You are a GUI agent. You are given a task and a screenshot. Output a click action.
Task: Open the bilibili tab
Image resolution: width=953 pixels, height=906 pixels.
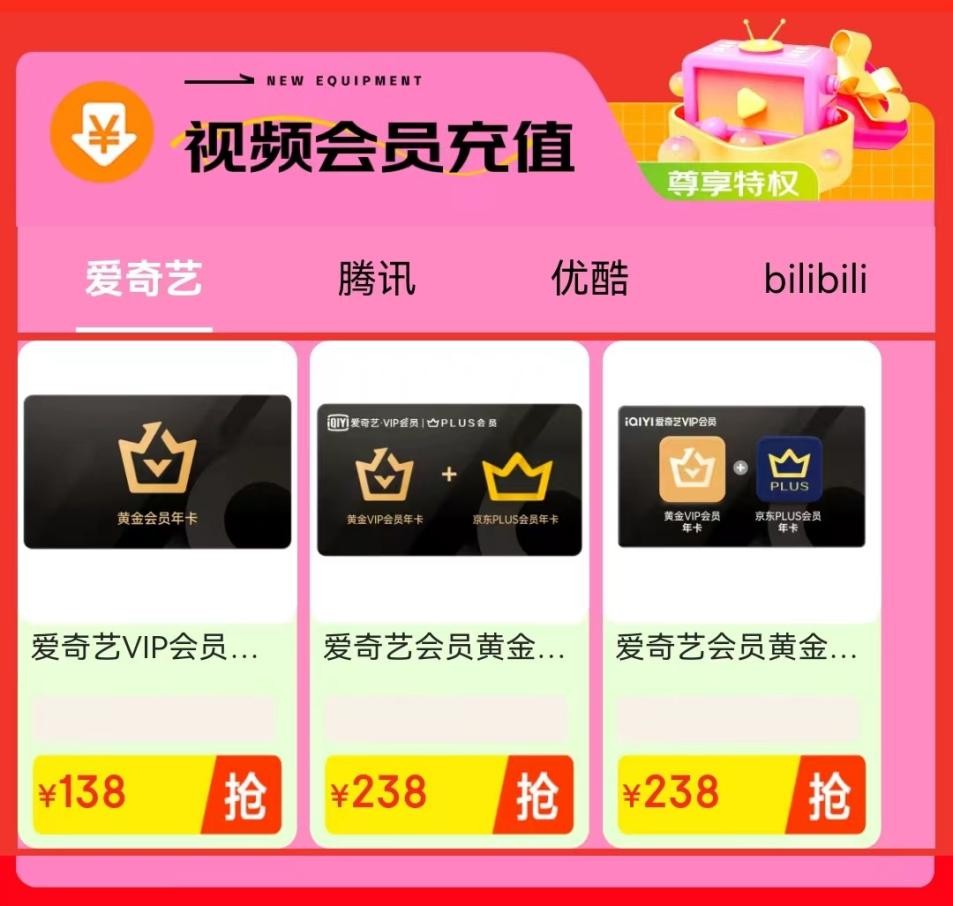point(815,280)
